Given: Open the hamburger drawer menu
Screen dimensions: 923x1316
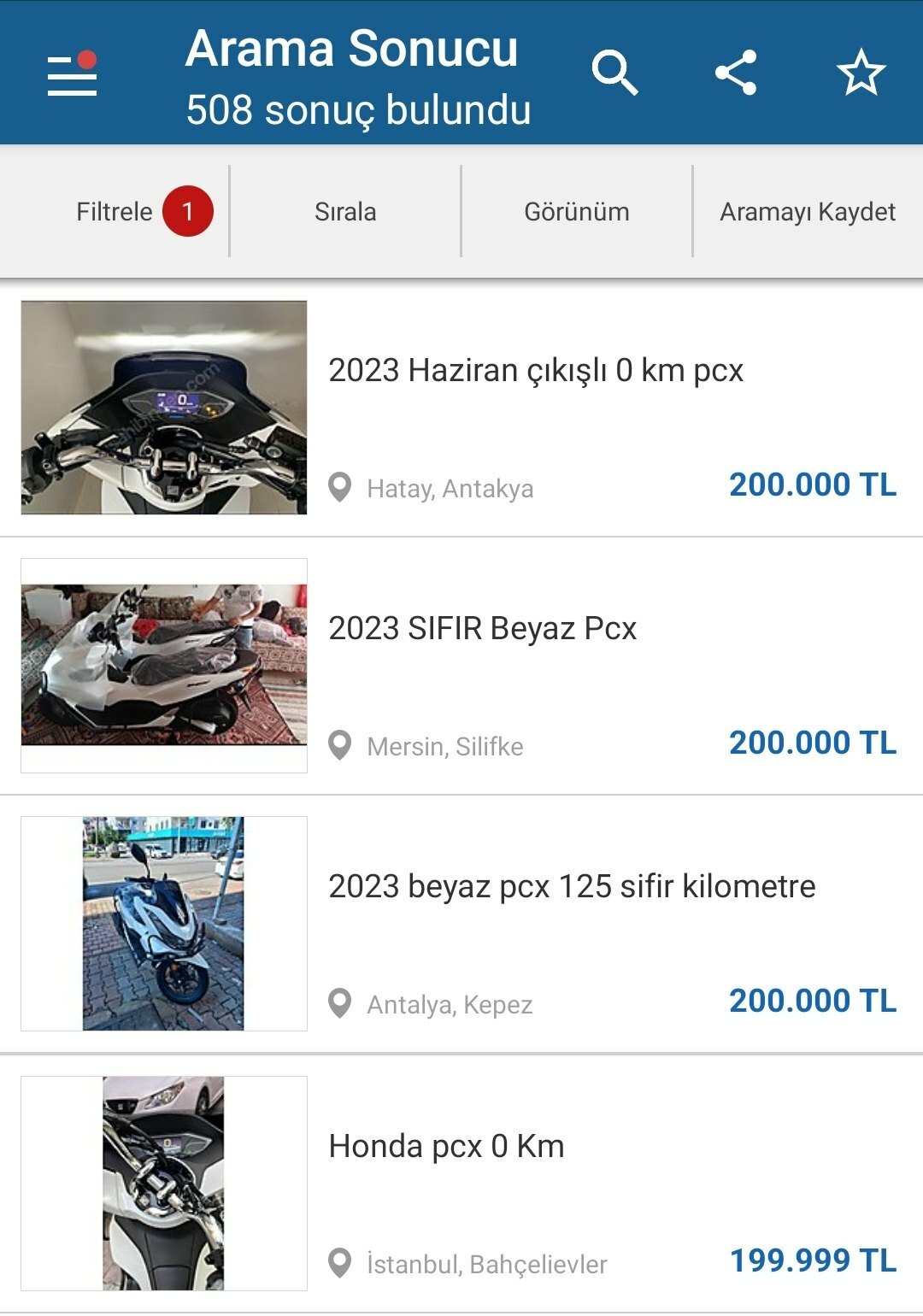Looking at the screenshot, I should 72,73.
